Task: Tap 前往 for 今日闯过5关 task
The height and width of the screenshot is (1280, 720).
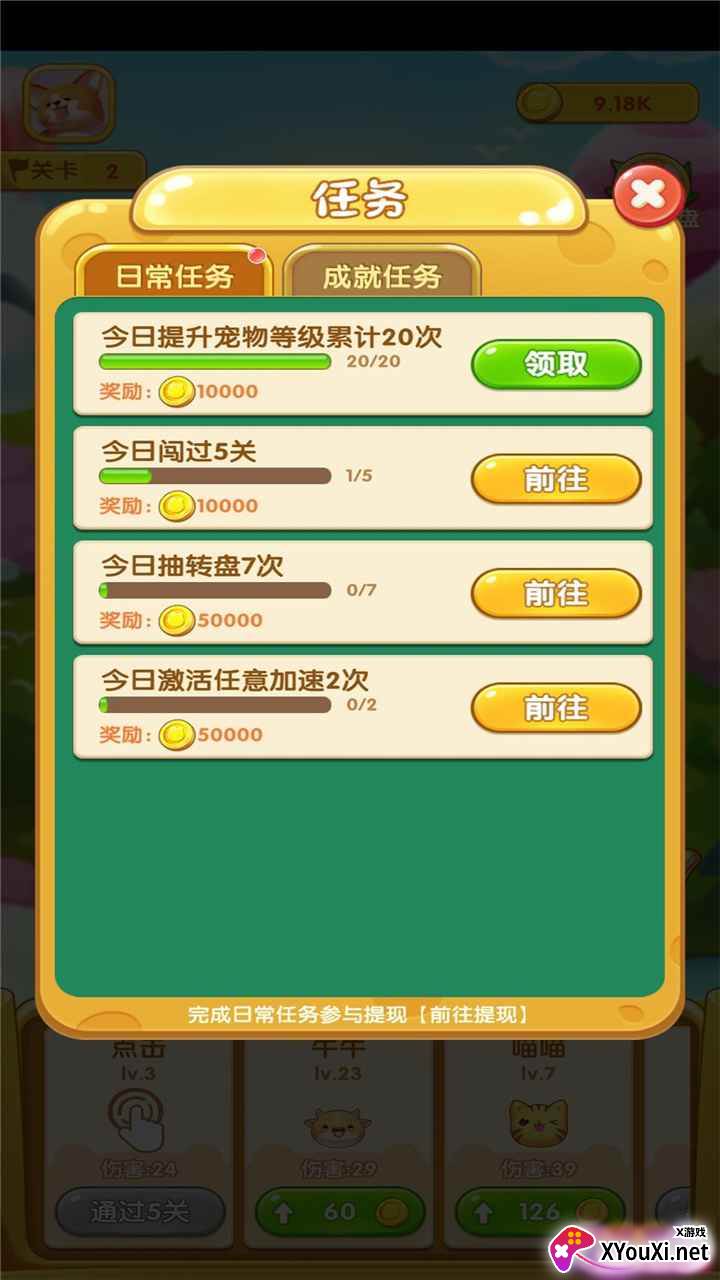Action: 556,480
